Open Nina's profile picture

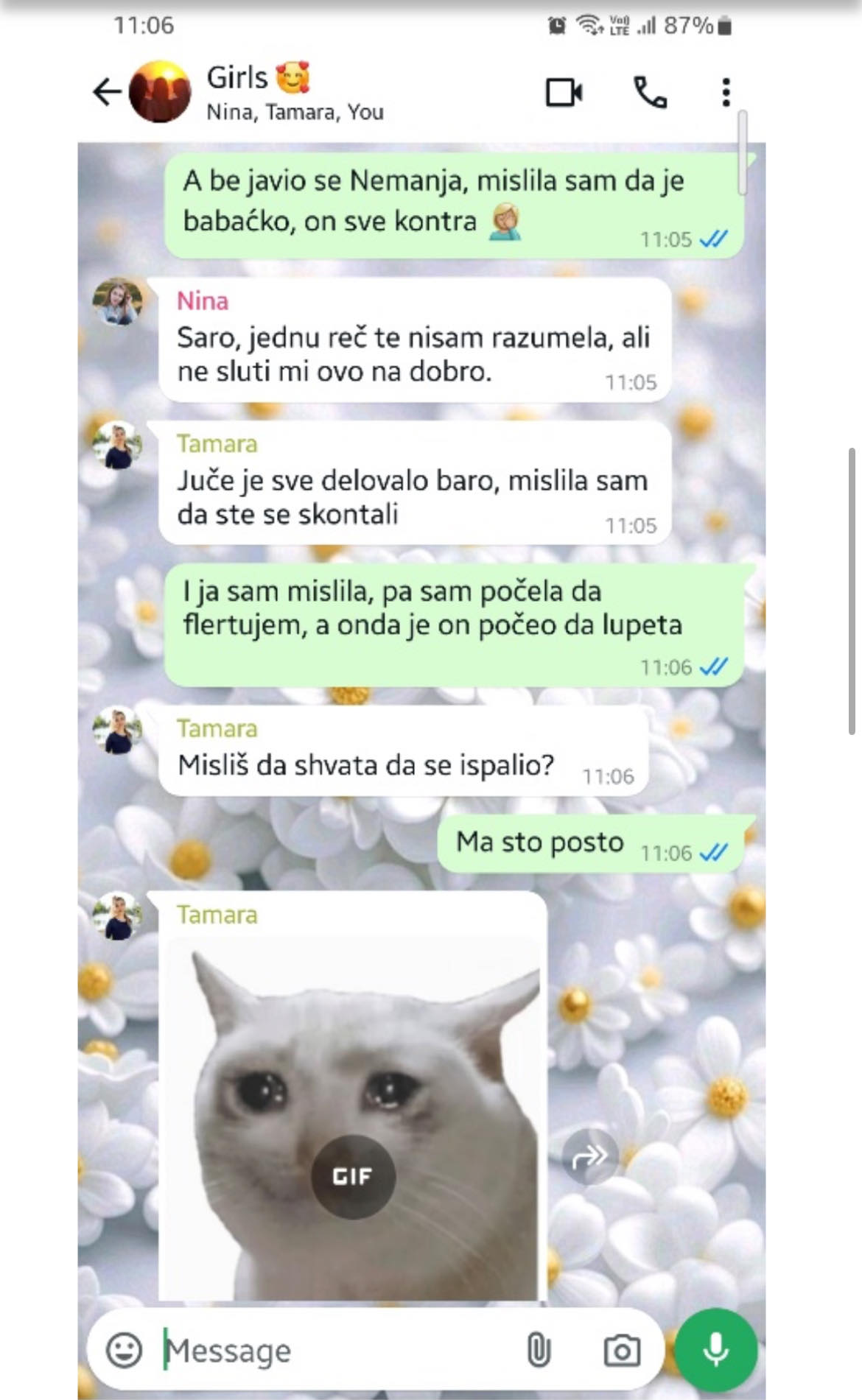[x=117, y=301]
